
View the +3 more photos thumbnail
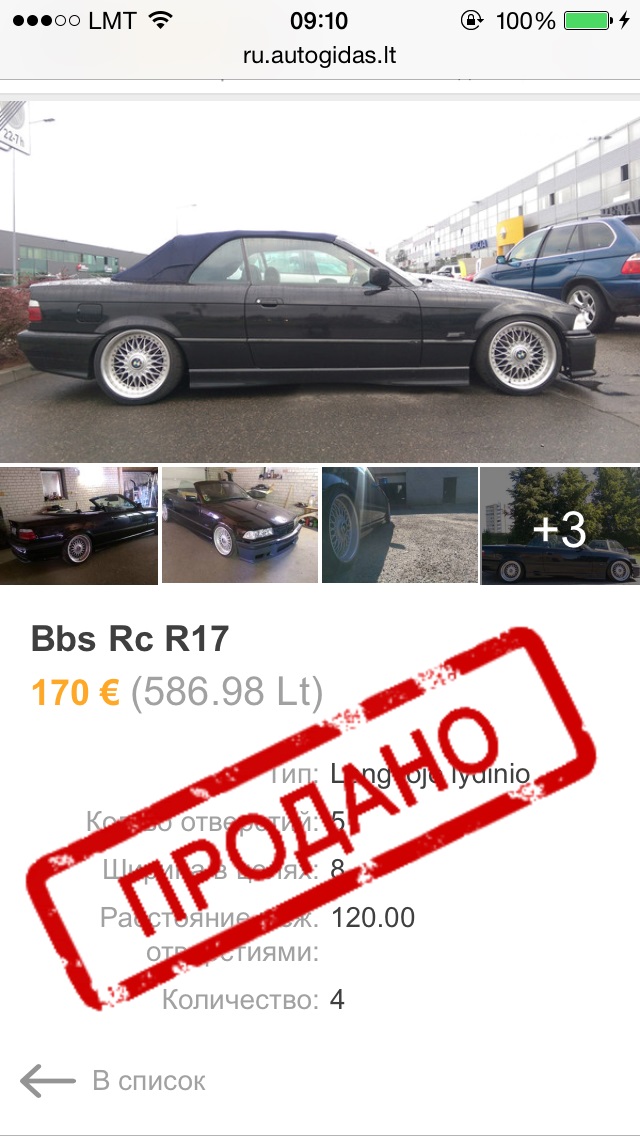point(560,525)
